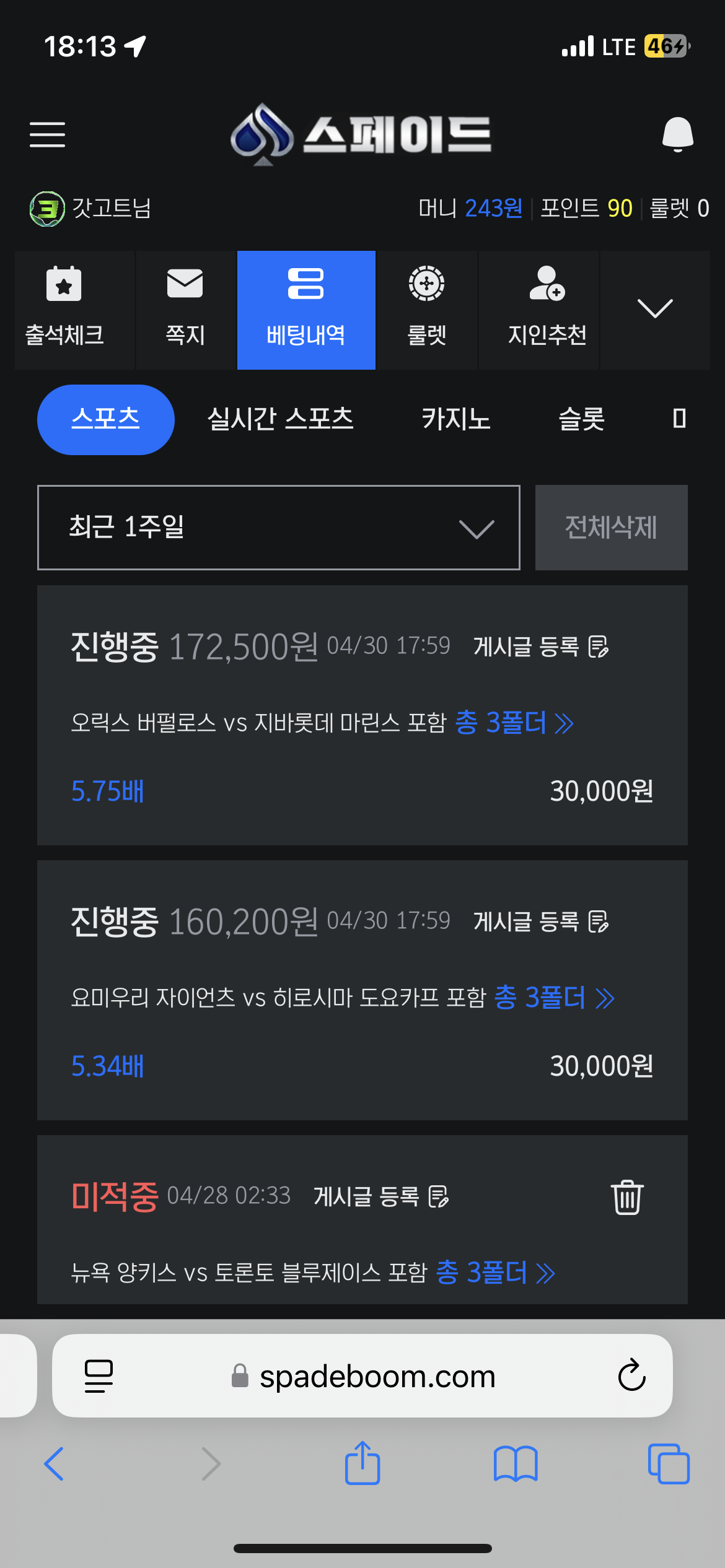Open Safari's tabs overview
The image size is (725, 1568).
[x=669, y=1464]
